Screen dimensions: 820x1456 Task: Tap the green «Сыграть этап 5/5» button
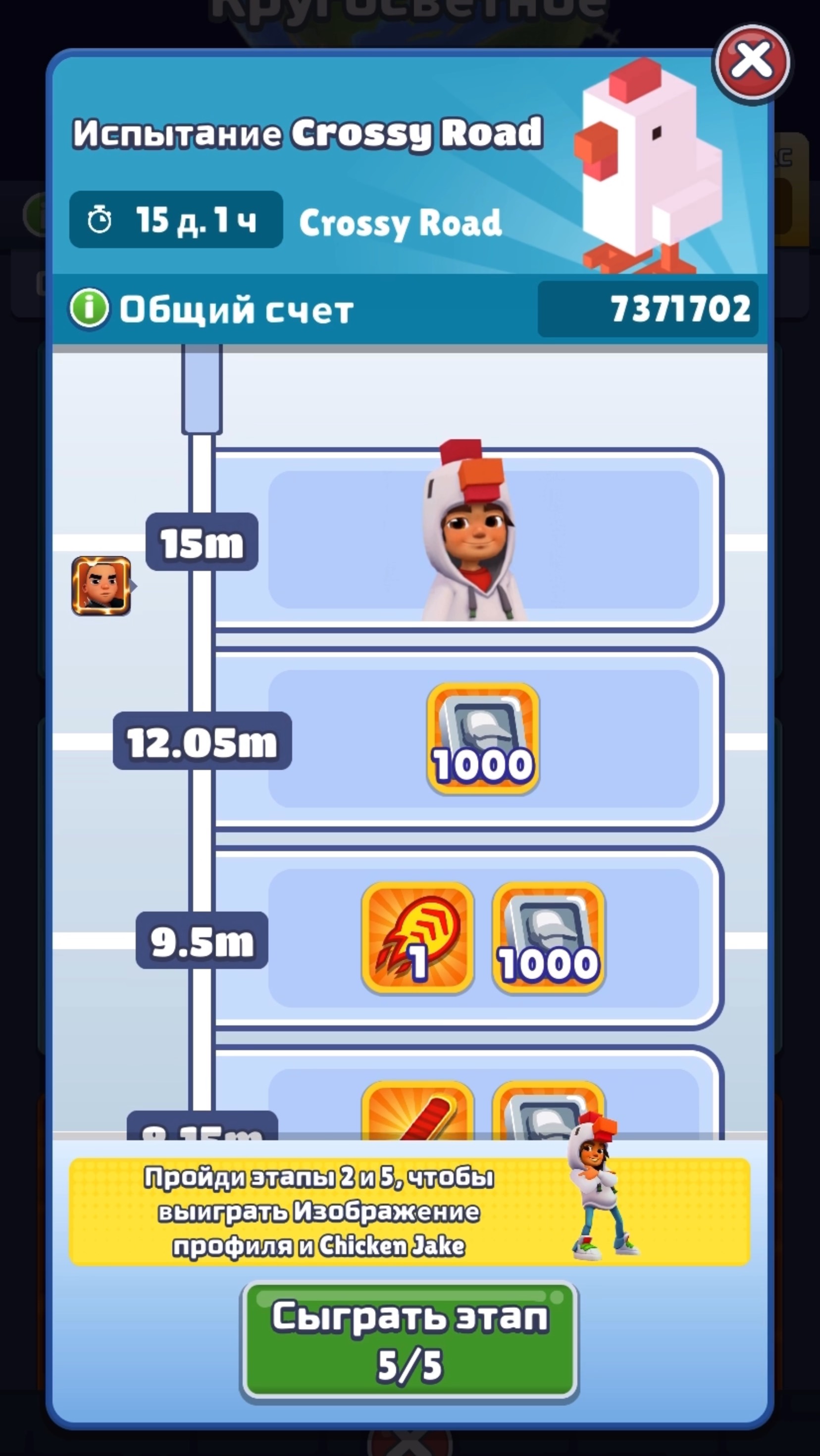[x=410, y=1340]
